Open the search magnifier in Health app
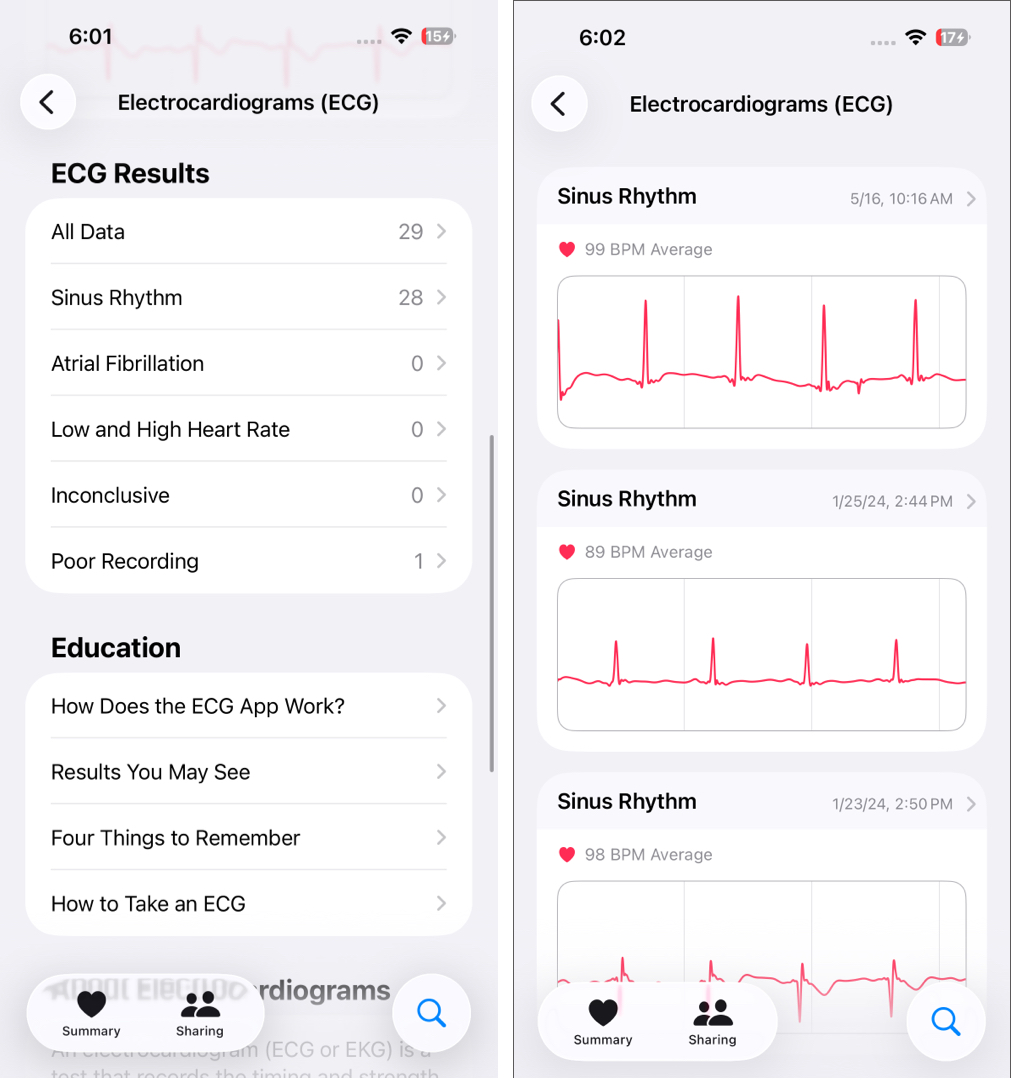Image resolution: width=1011 pixels, height=1088 pixels. coord(431,1013)
